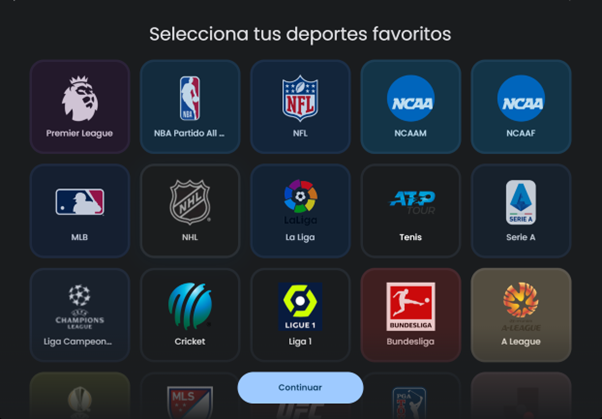Pick the A League tile

click(520, 314)
